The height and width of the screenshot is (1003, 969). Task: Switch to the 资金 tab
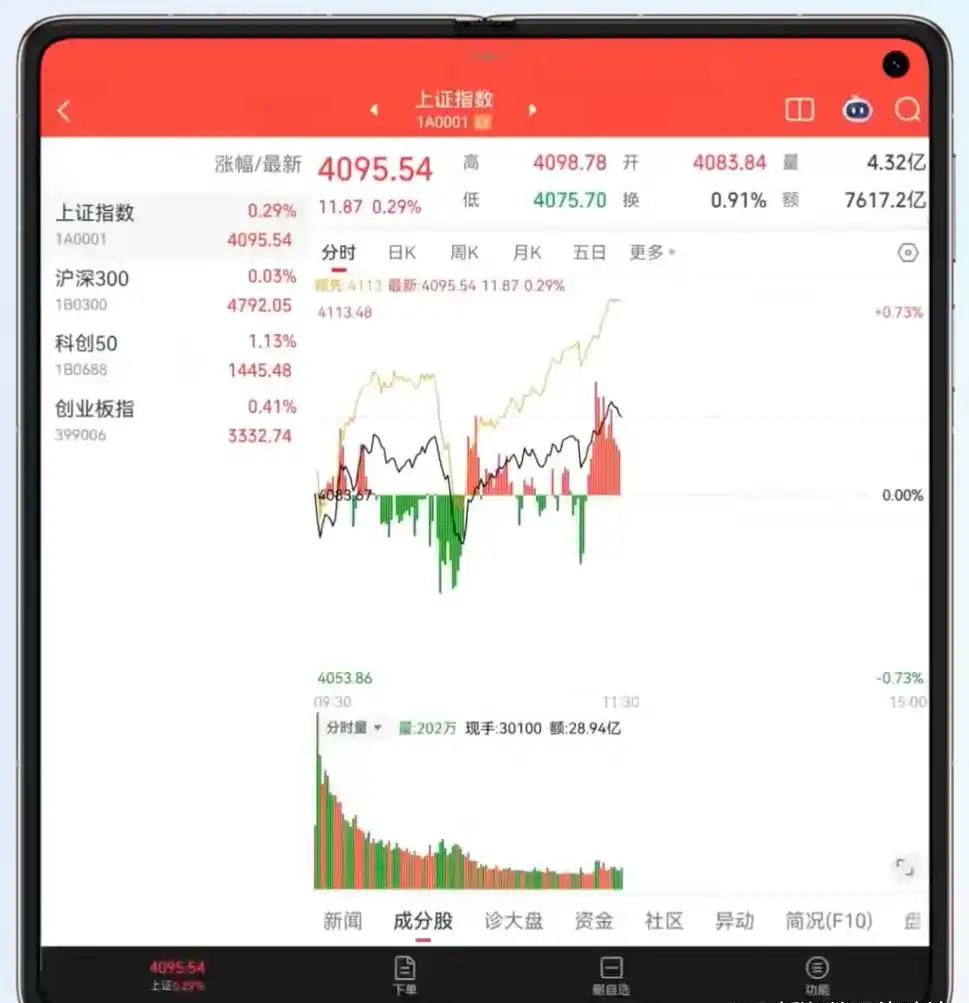[593, 921]
